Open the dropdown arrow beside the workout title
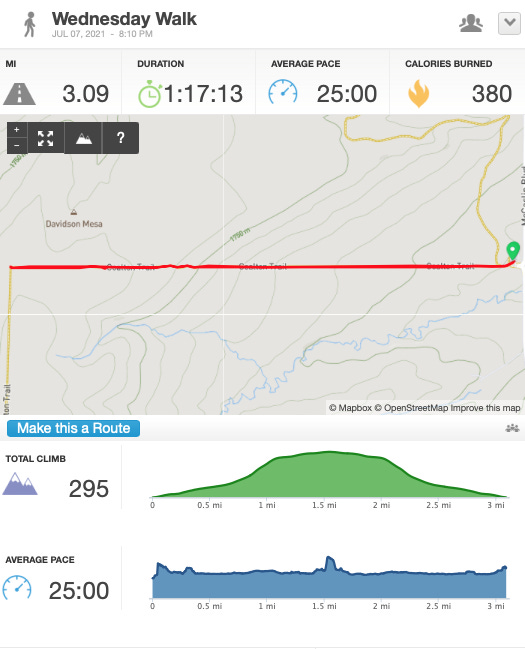Screen dimensions: 525x649 (509, 24)
